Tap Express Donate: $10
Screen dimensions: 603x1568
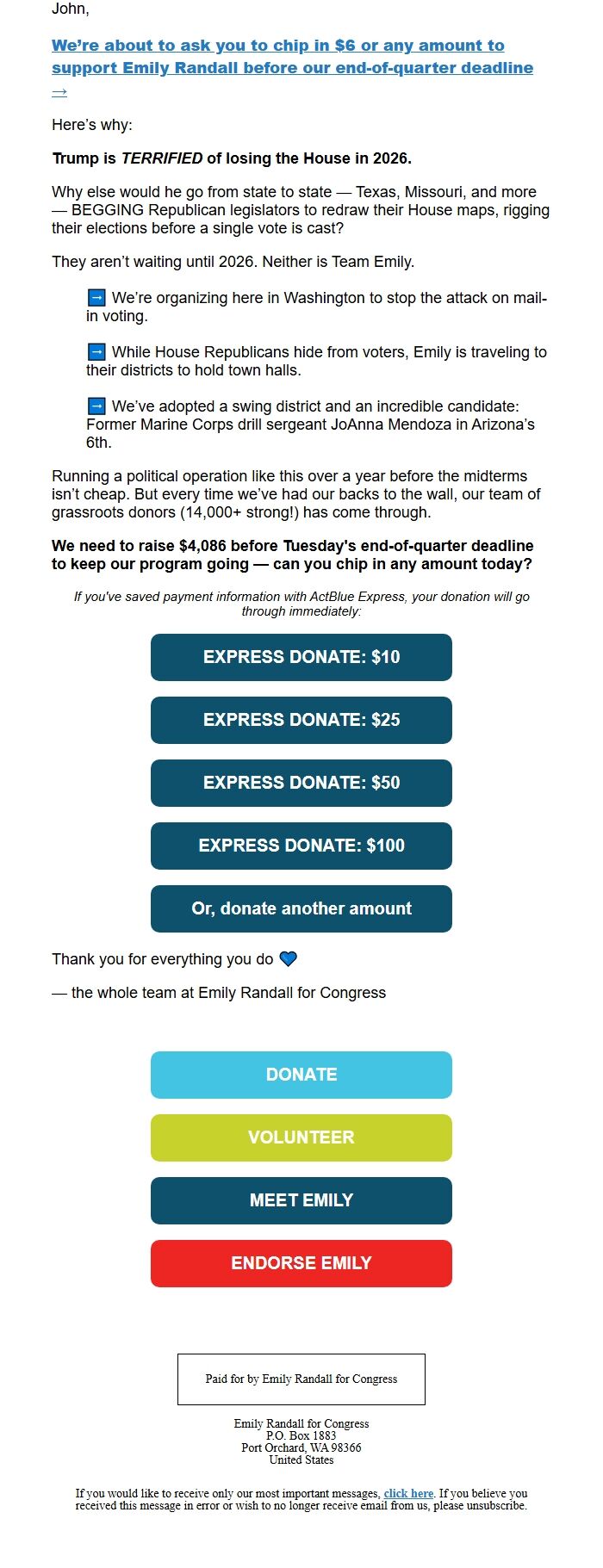click(x=301, y=657)
